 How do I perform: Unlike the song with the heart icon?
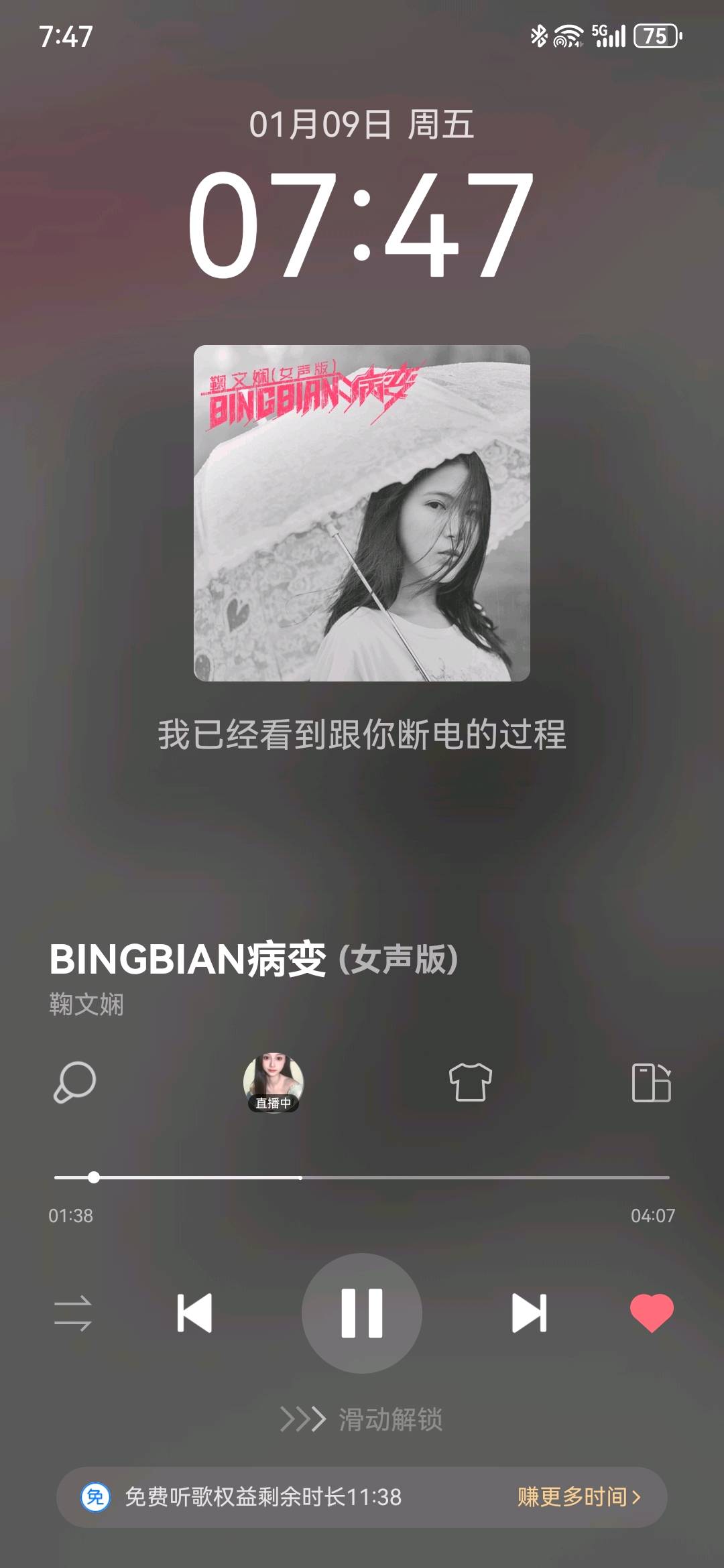click(652, 1313)
